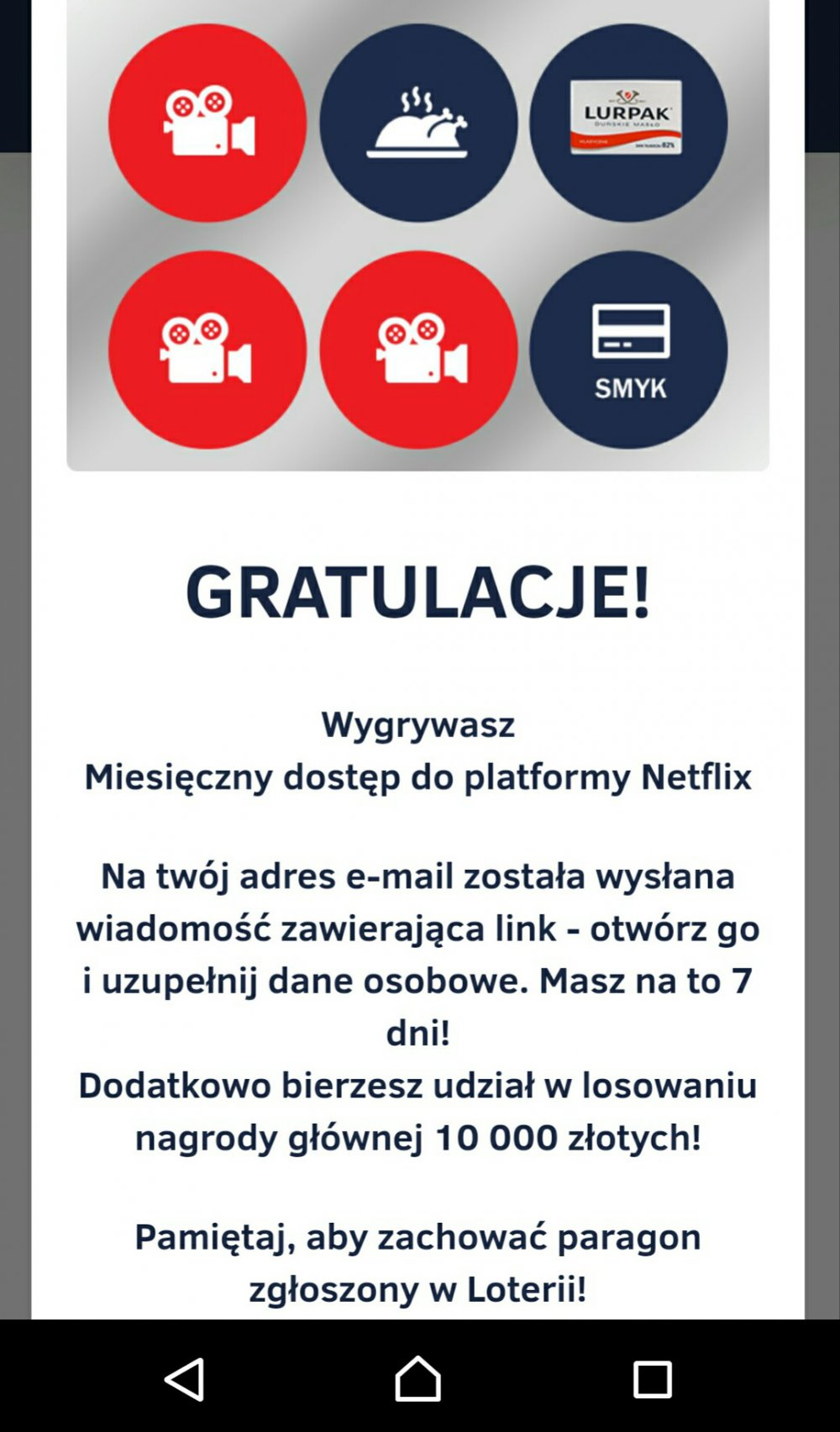Go to the home screen
840x1432 pixels.
pos(417,1378)
